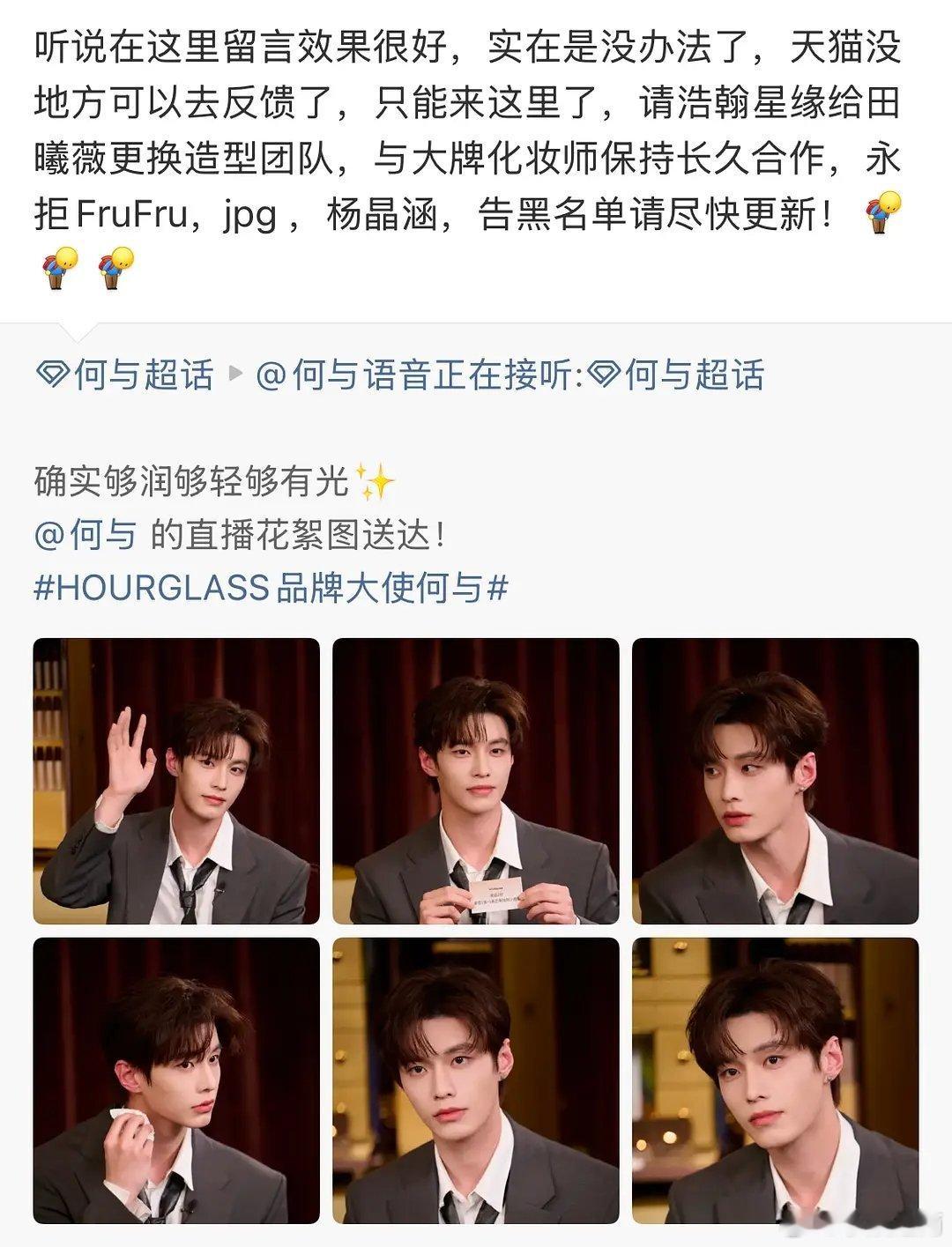Open the 何与超话 link preceding the repost arrow
952x1247 pixels.
point(125,375)
